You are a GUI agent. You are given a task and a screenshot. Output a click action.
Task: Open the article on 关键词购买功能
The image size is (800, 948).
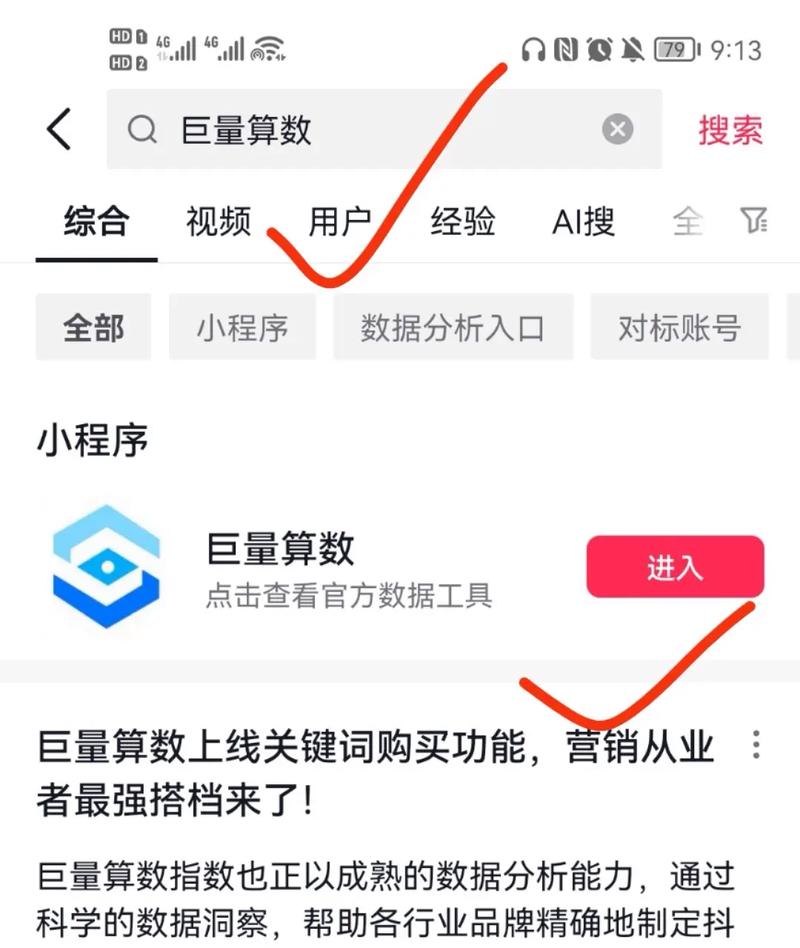(375, 772)
